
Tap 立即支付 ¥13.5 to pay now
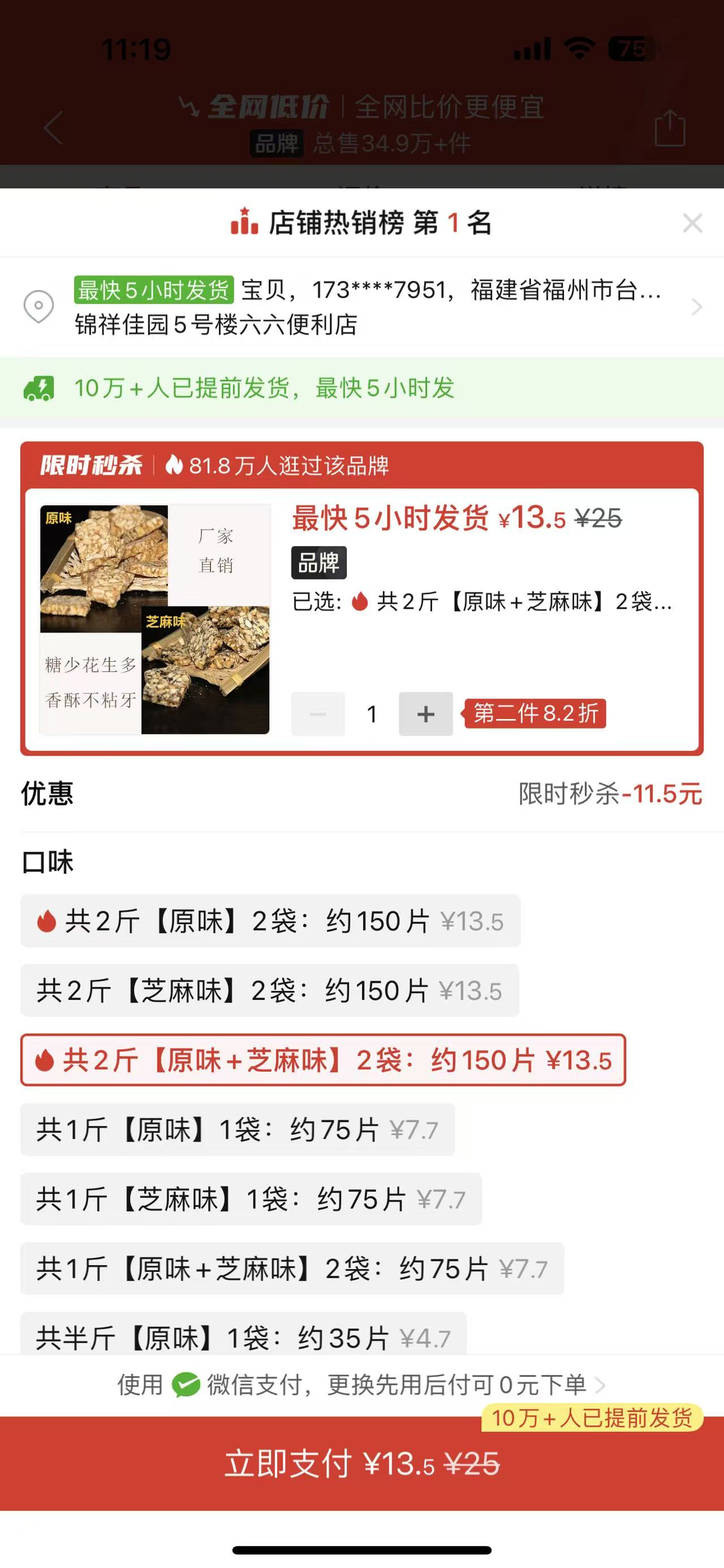361,1463
